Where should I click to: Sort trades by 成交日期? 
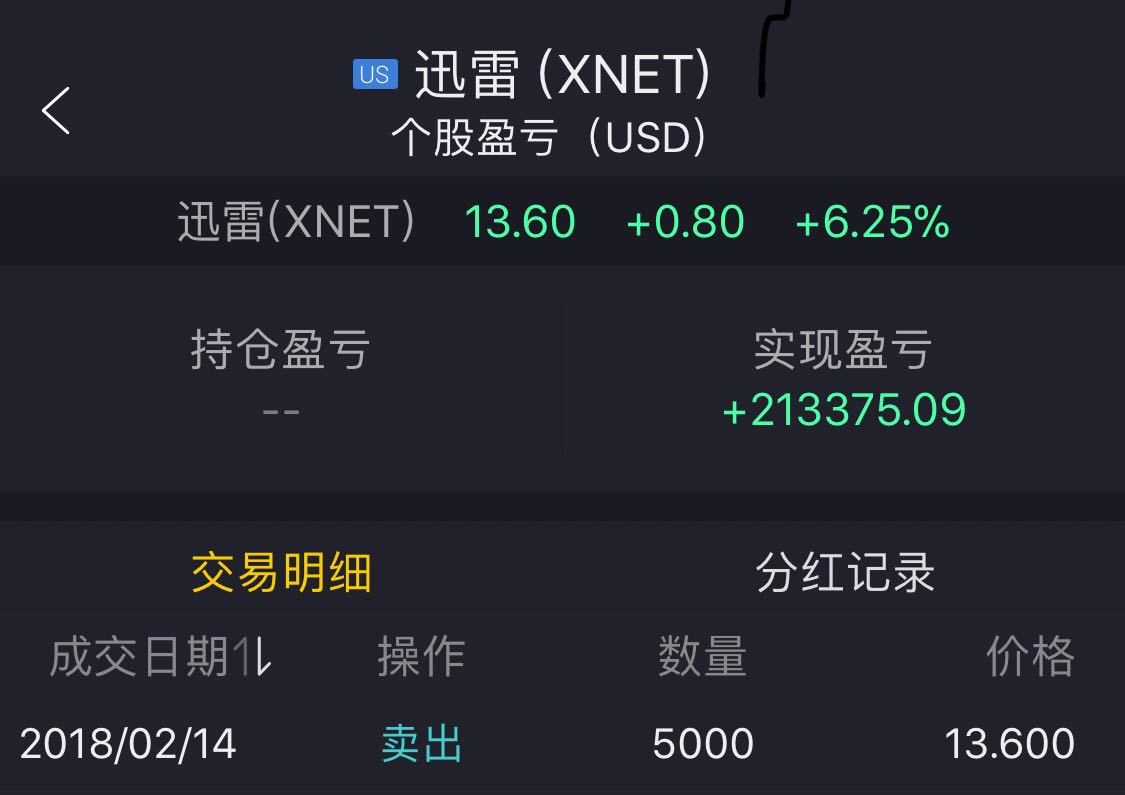(160, 658)
